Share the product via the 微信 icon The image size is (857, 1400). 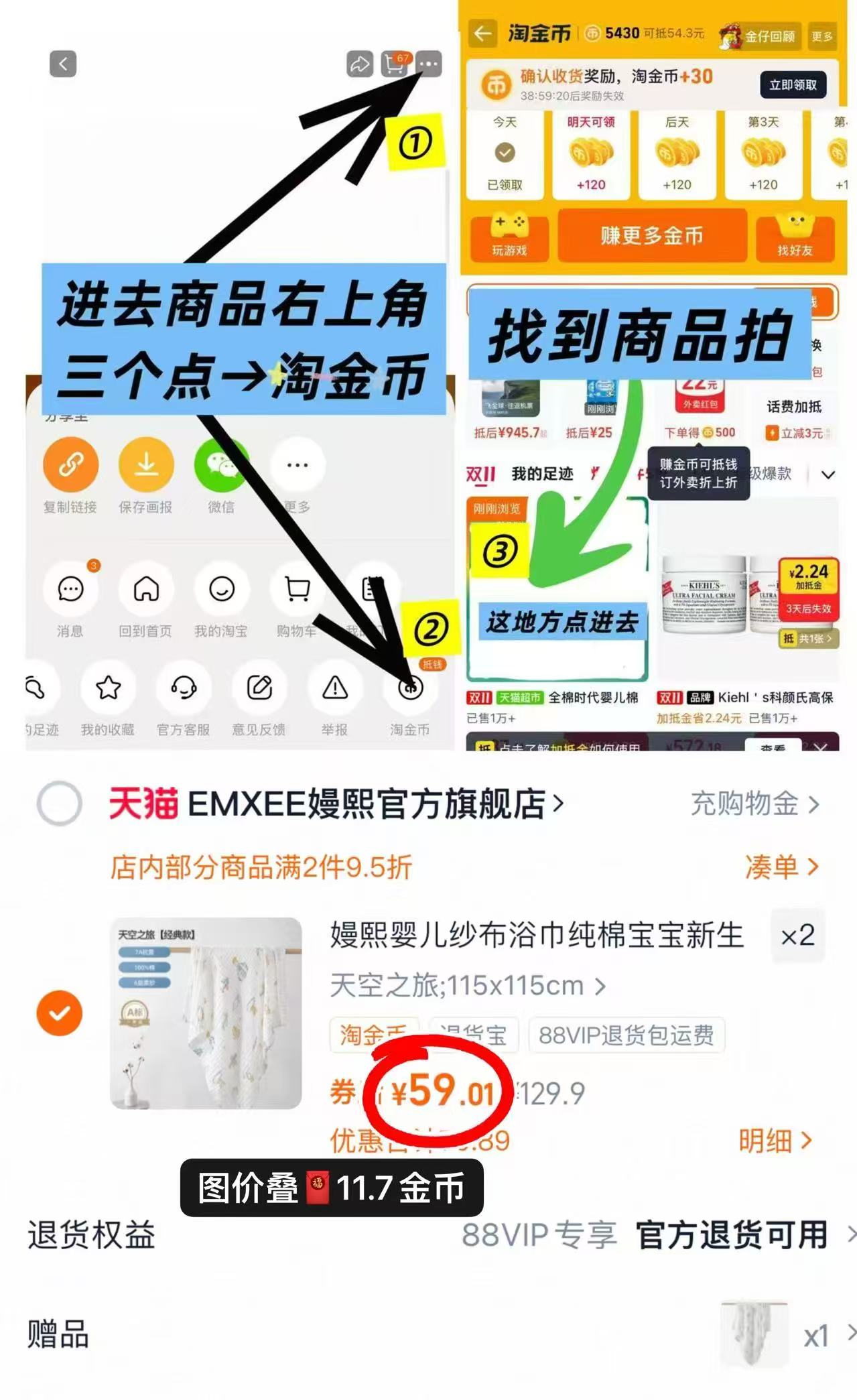click(221, 464)
